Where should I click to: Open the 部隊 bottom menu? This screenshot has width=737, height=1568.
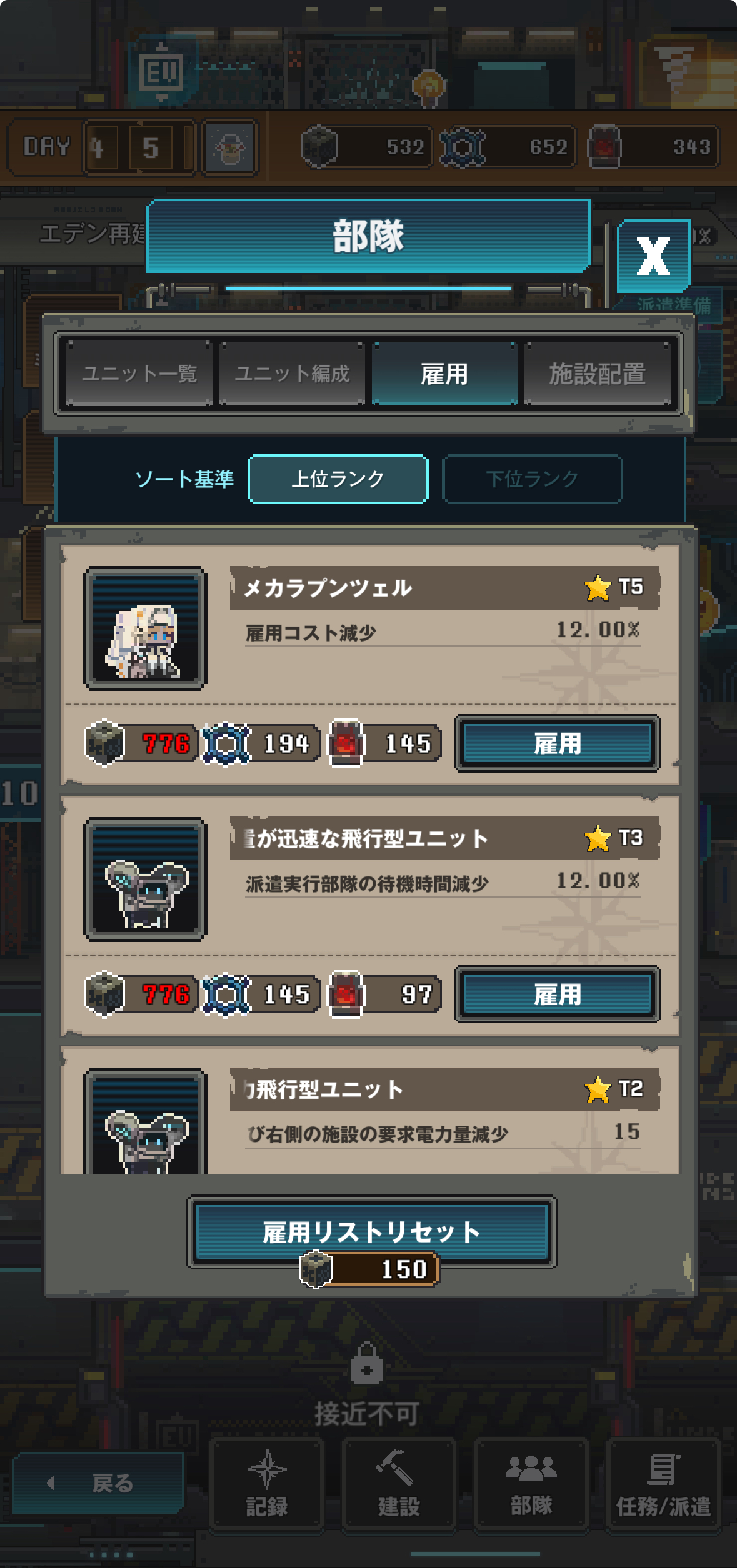click(x=531, y=1484)
